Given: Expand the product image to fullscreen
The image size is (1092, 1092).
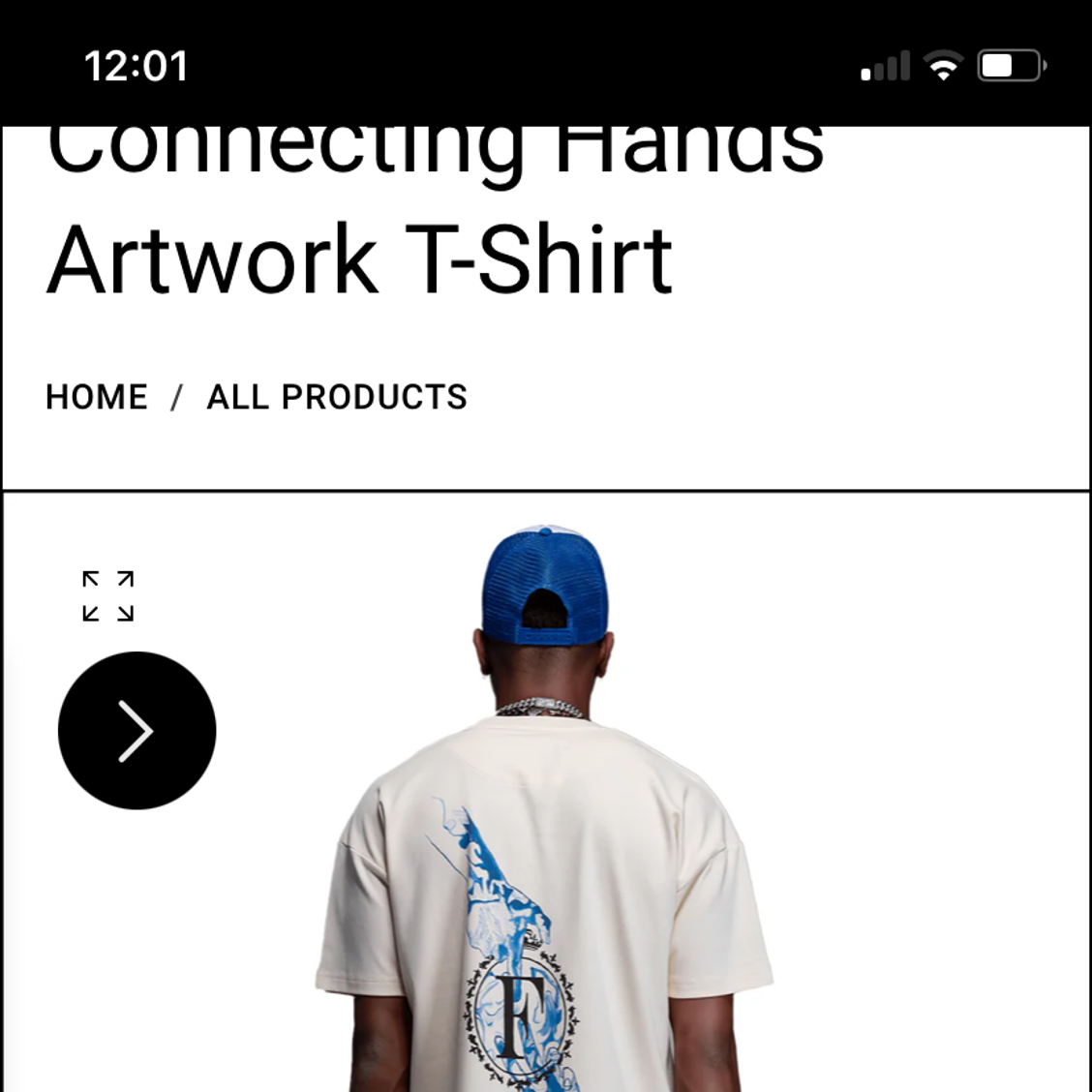Looking at the screenshot, I should tap(107, 595).
